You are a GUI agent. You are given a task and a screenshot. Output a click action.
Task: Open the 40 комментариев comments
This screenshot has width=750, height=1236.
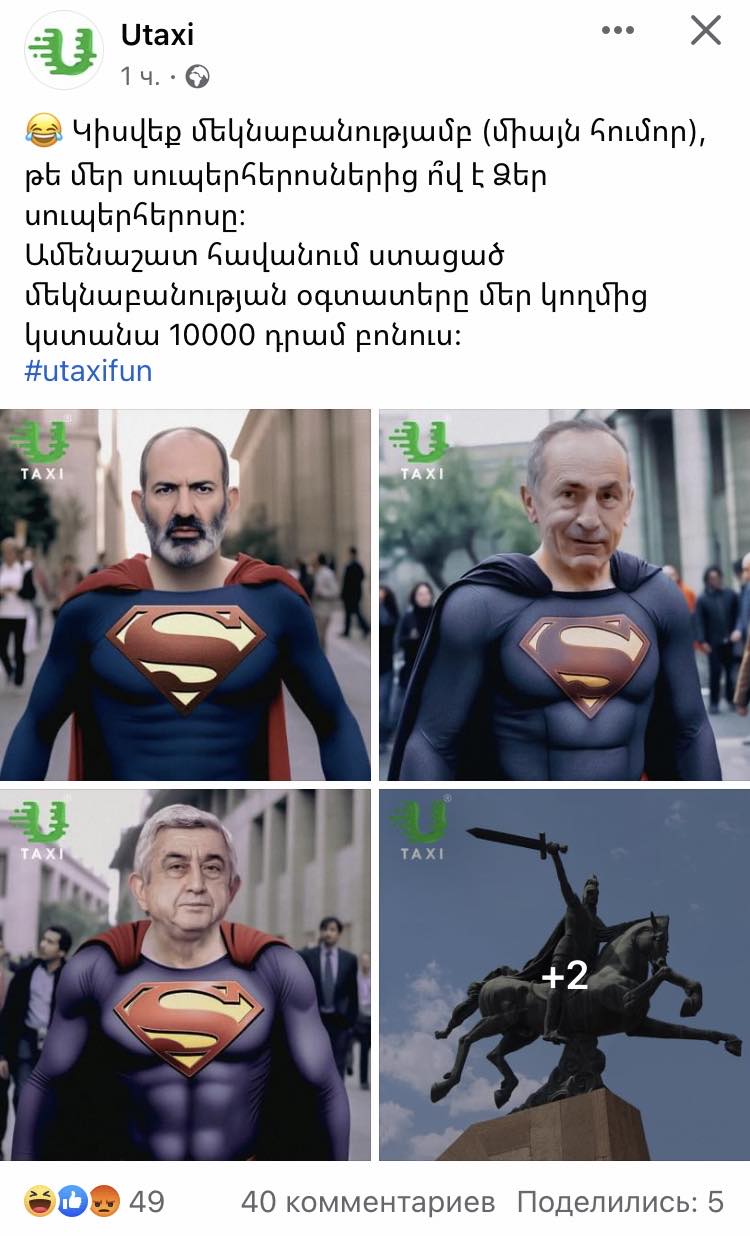(x=368, y=1201)
